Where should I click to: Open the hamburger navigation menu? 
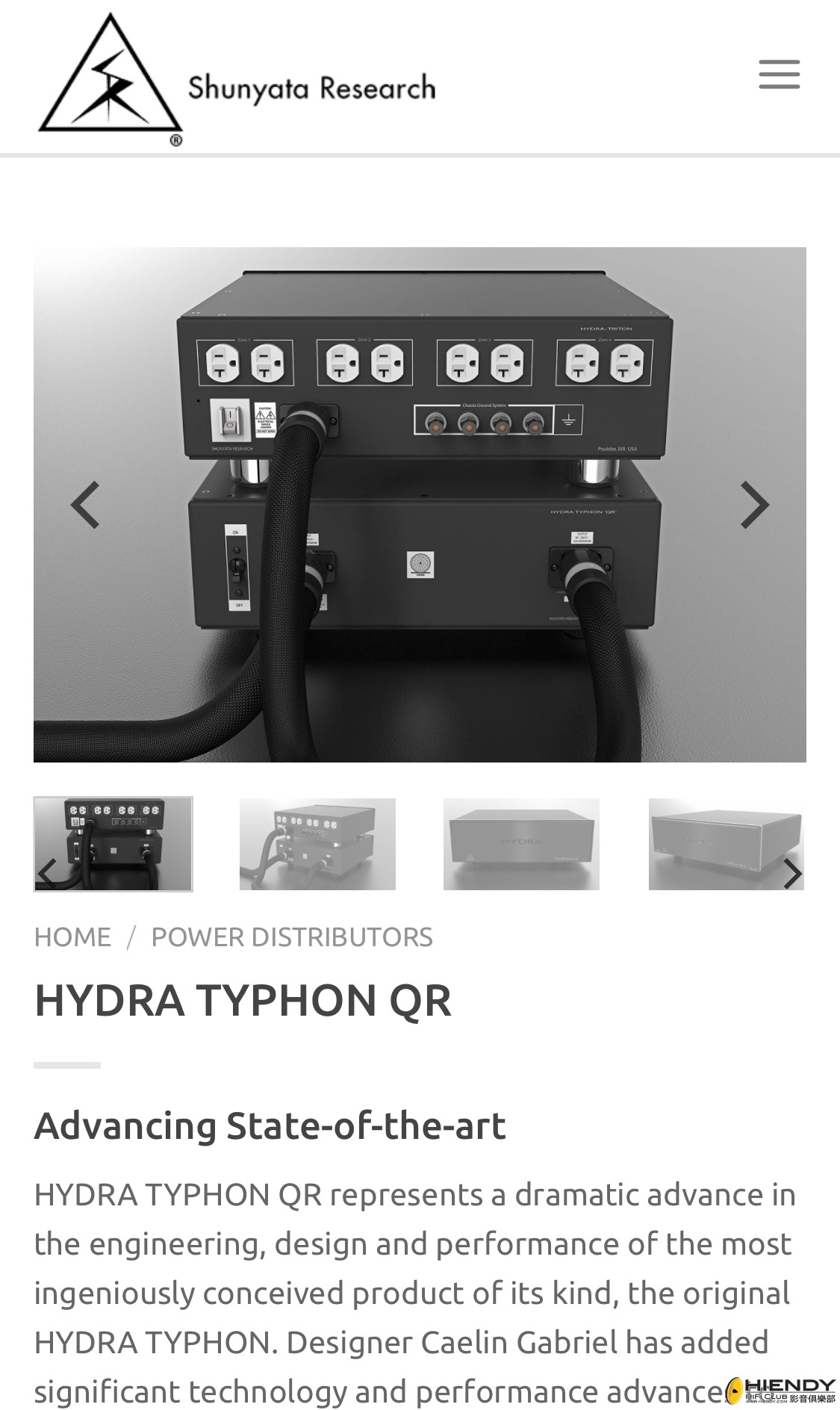(779, 75)
